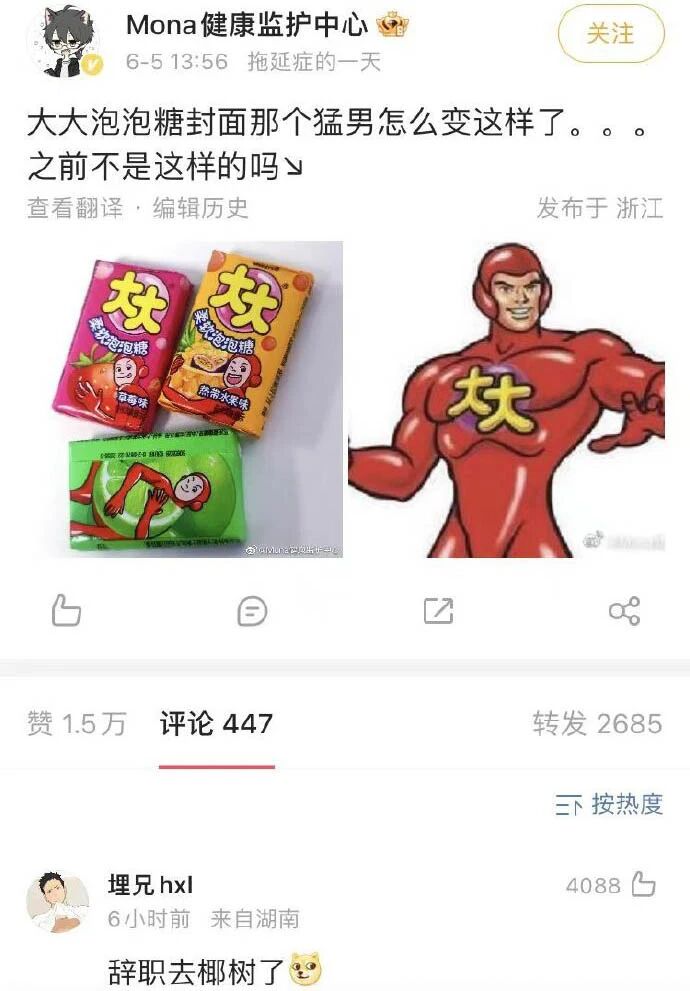Change comment sorting via 按热度
Image resolution: width=690 pixels, height=991 pixels.
click(609, 805)
